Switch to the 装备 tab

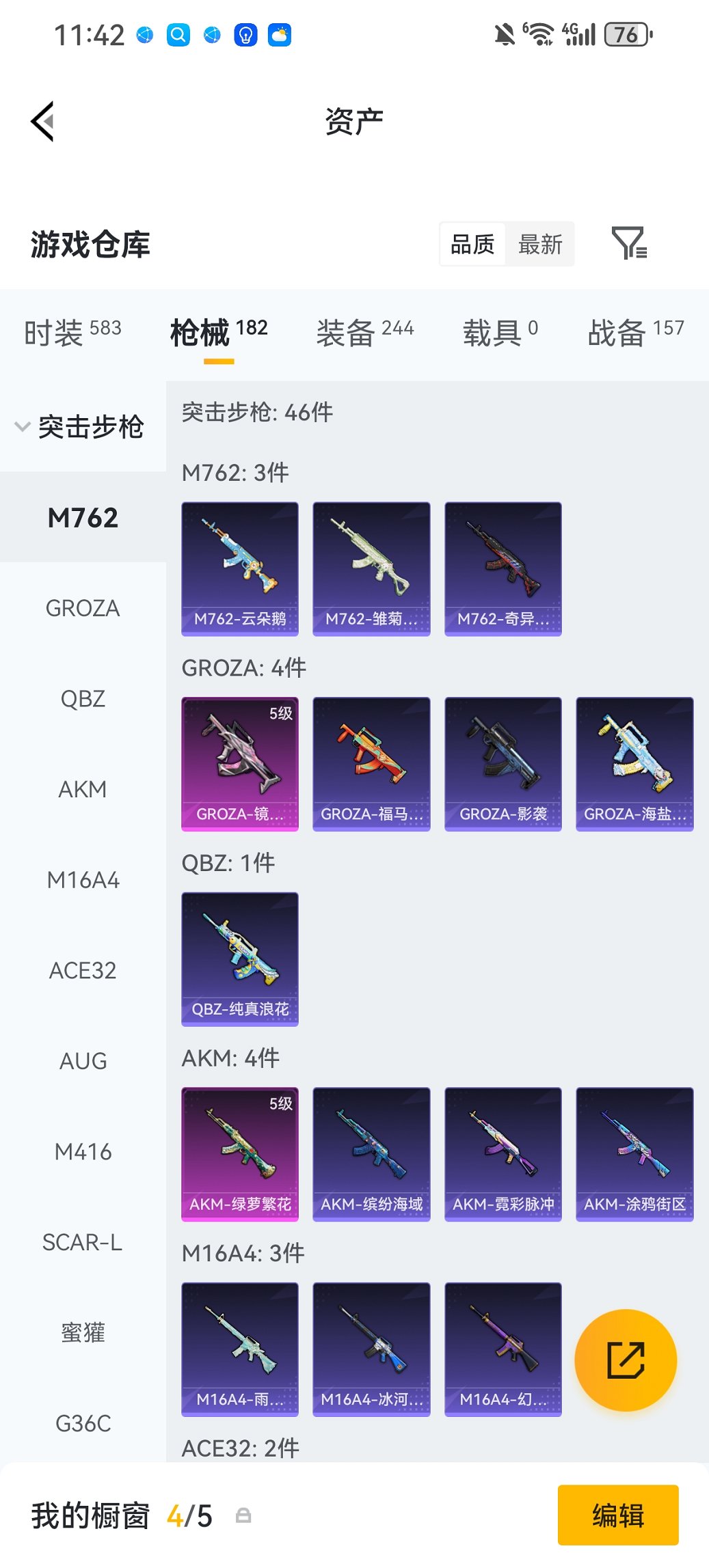(364, 333)
